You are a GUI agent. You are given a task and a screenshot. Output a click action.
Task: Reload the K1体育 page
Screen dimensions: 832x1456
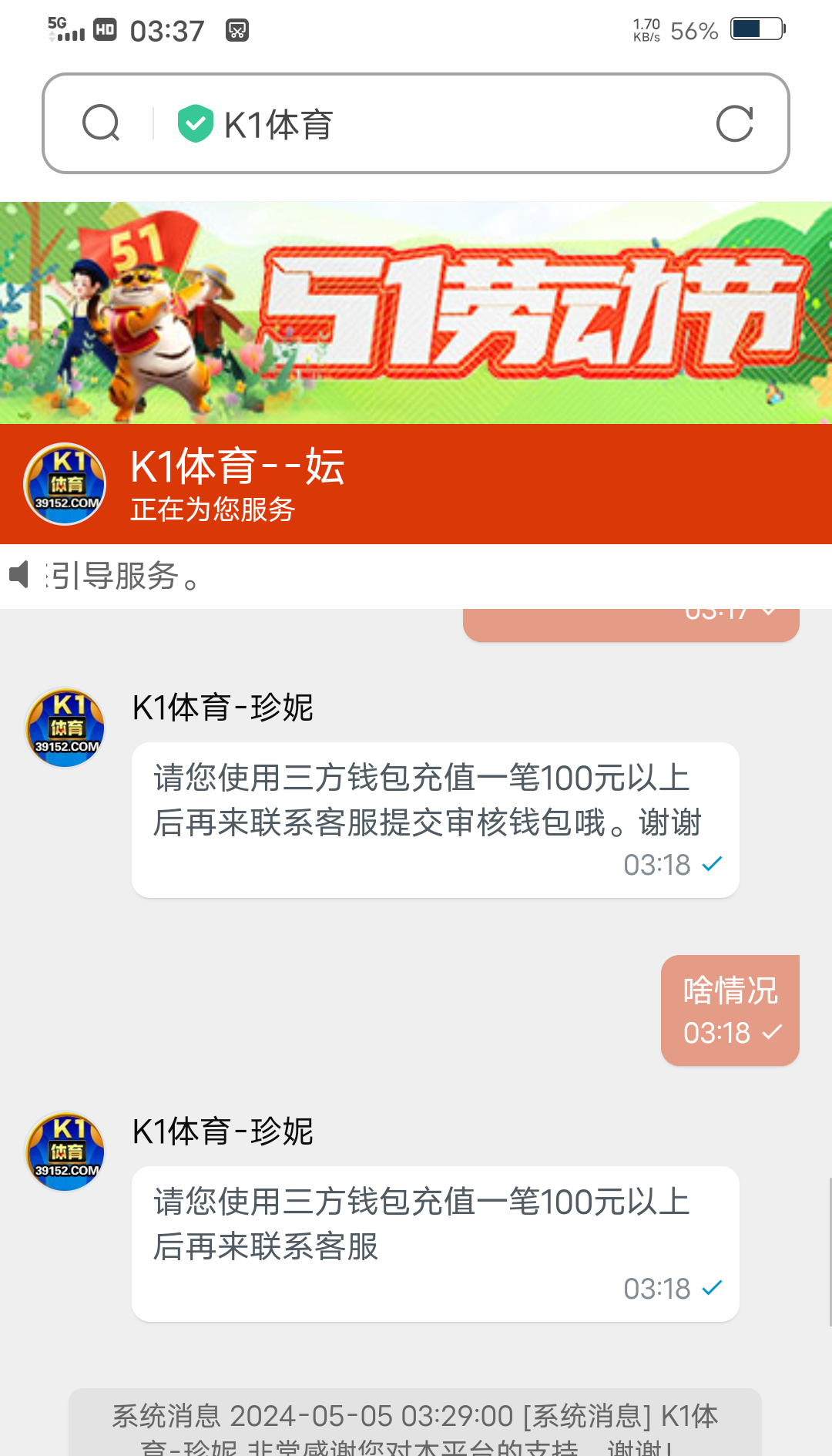734,123
